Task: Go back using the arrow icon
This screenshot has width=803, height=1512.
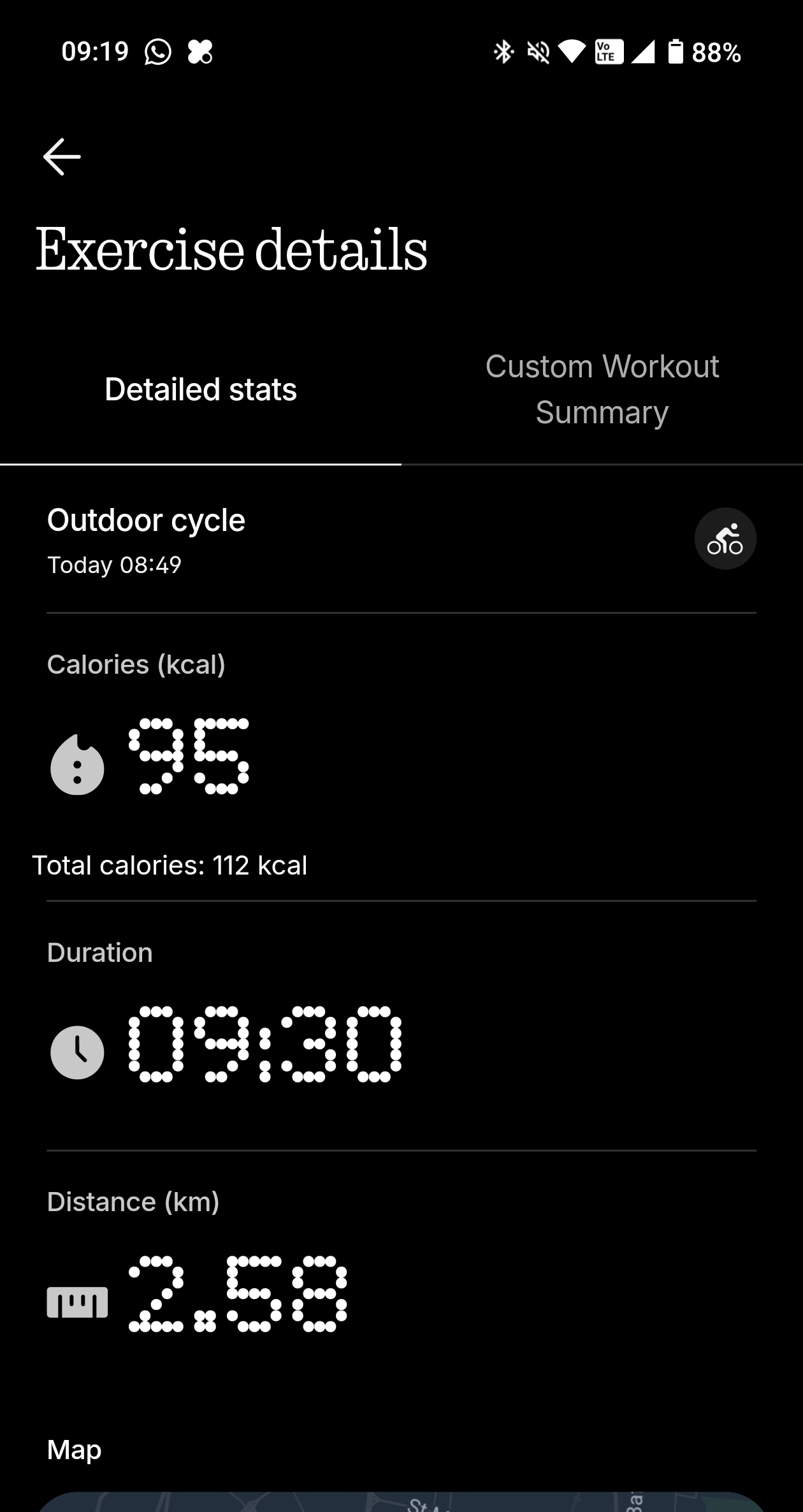Action: (62, 157)
